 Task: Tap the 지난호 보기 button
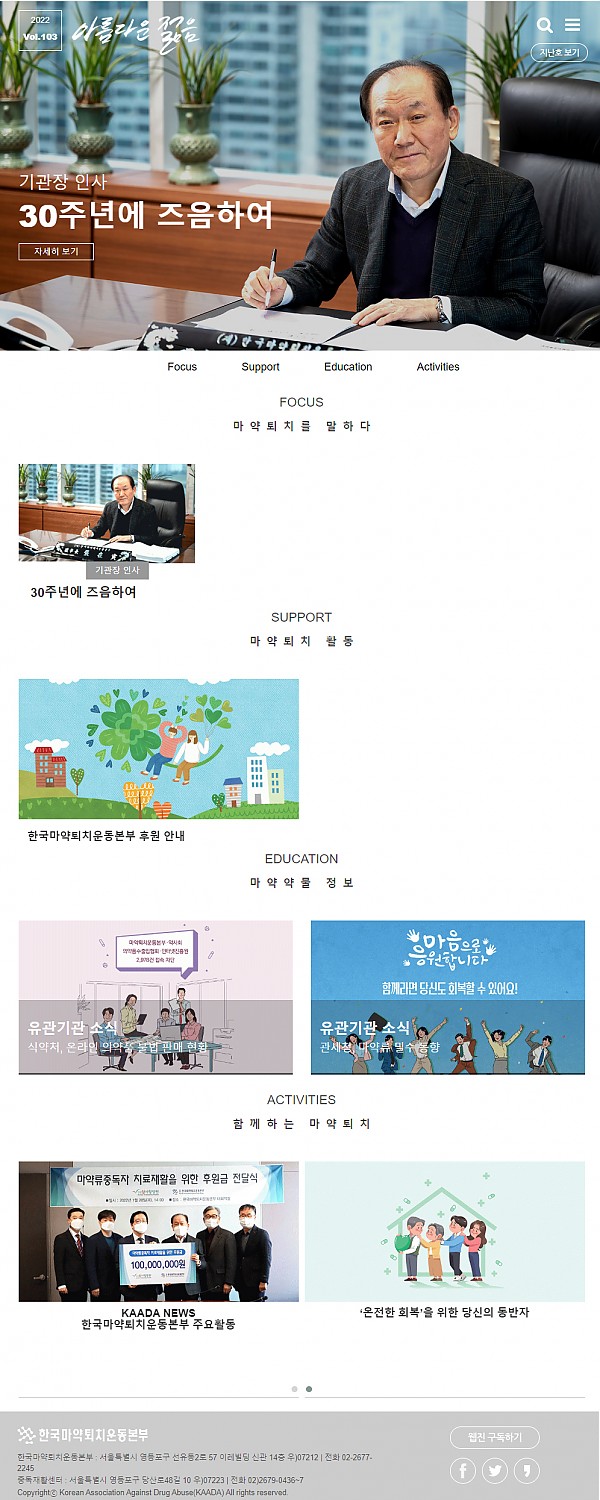point(559,53)
